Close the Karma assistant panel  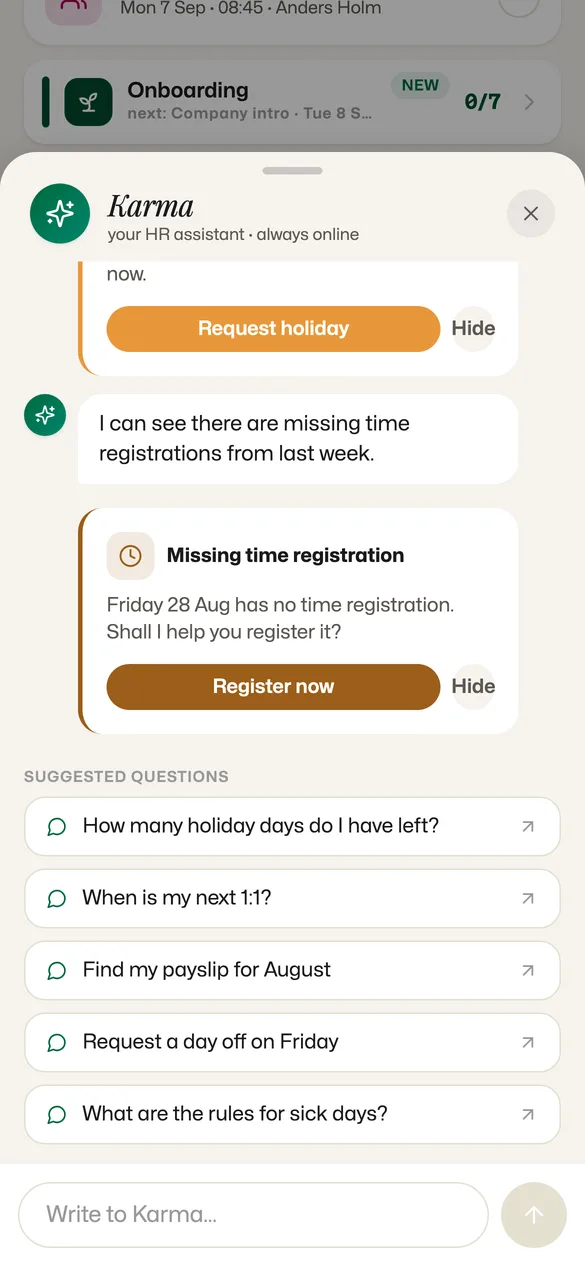pos(531,213)
